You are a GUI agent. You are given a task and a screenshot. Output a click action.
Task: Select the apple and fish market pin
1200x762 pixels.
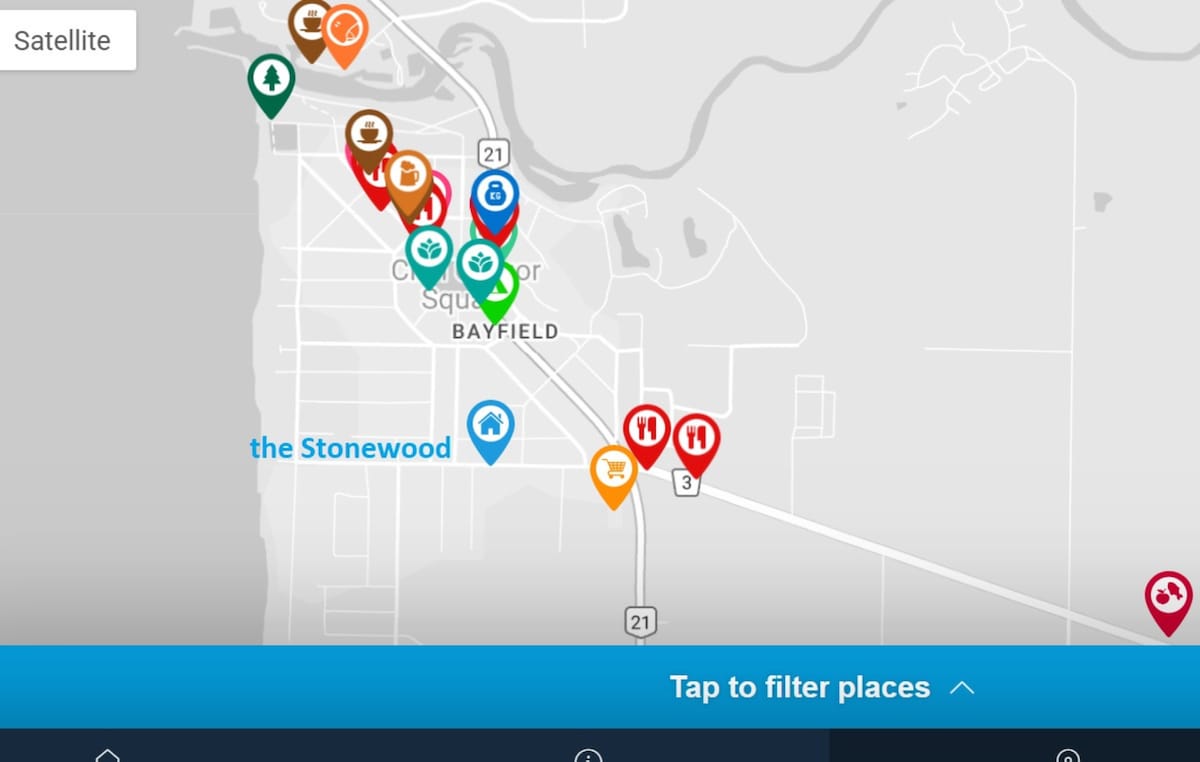pos(1168,596)
